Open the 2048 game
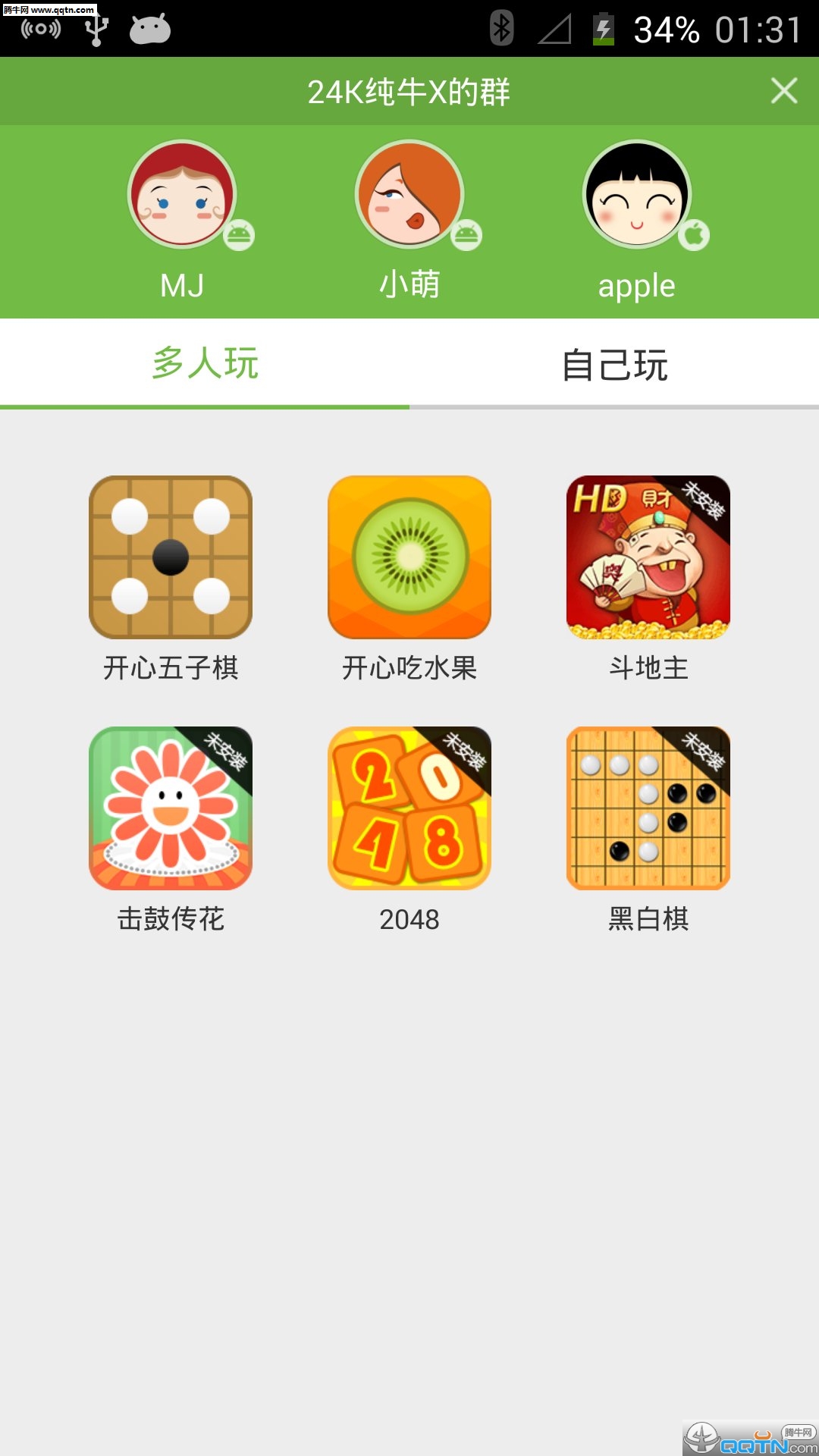Viewport: 819px width, 1456px height. [409, 808]
